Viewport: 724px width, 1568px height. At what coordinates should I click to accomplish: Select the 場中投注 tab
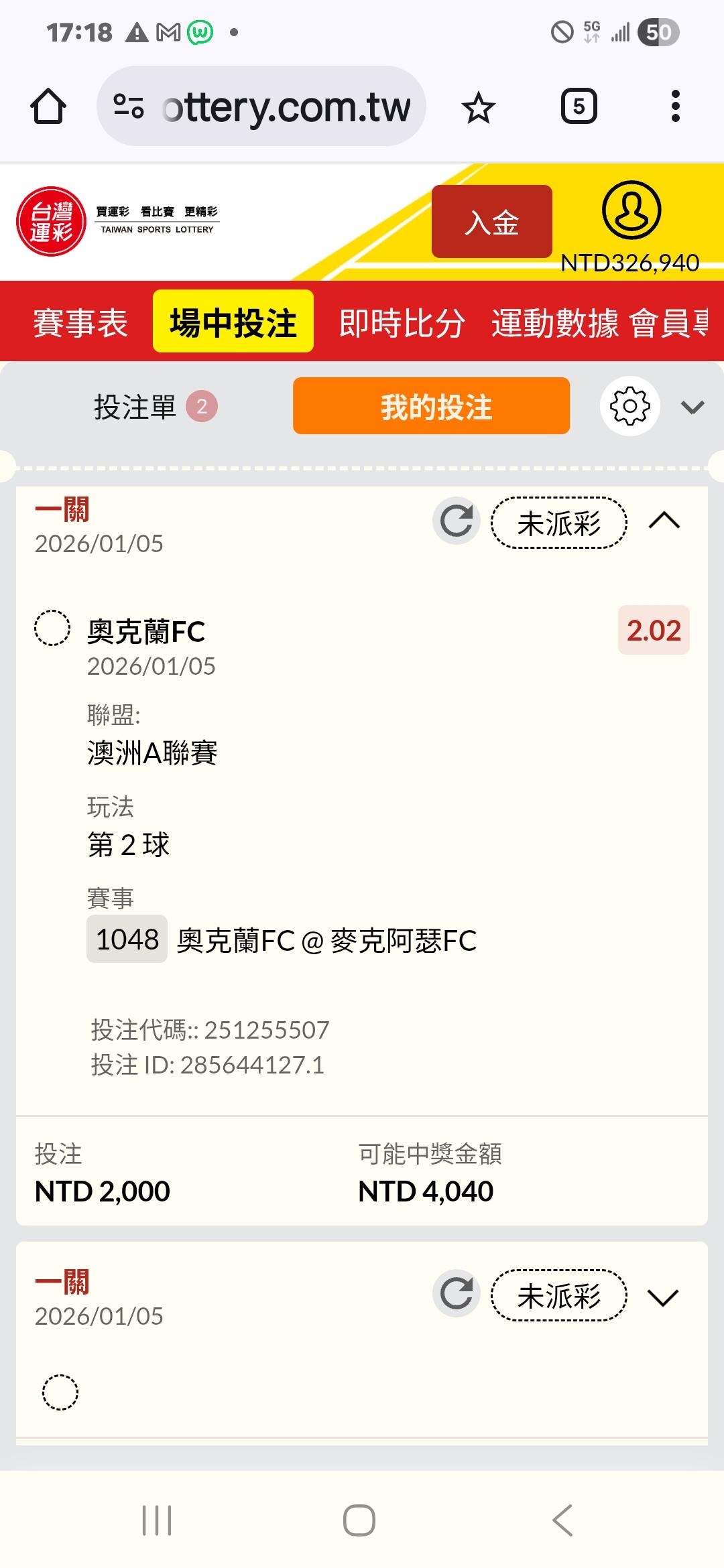(233, 322)
